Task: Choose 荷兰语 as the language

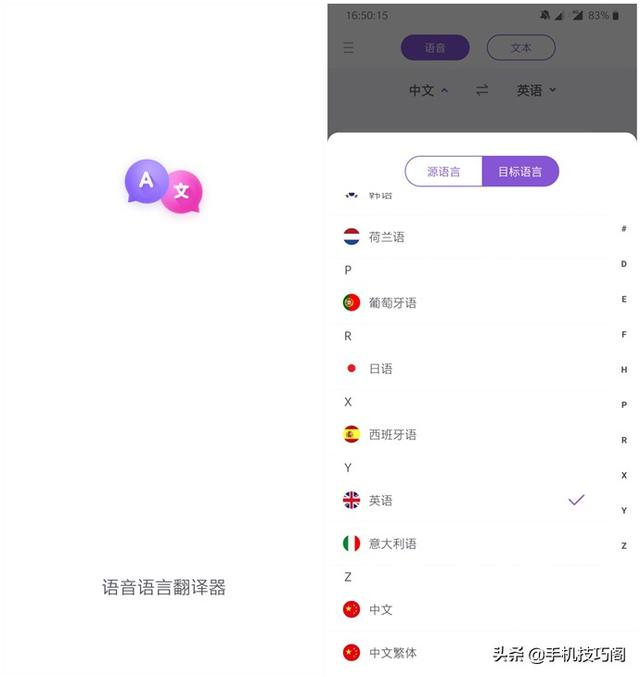Action: 386,237
